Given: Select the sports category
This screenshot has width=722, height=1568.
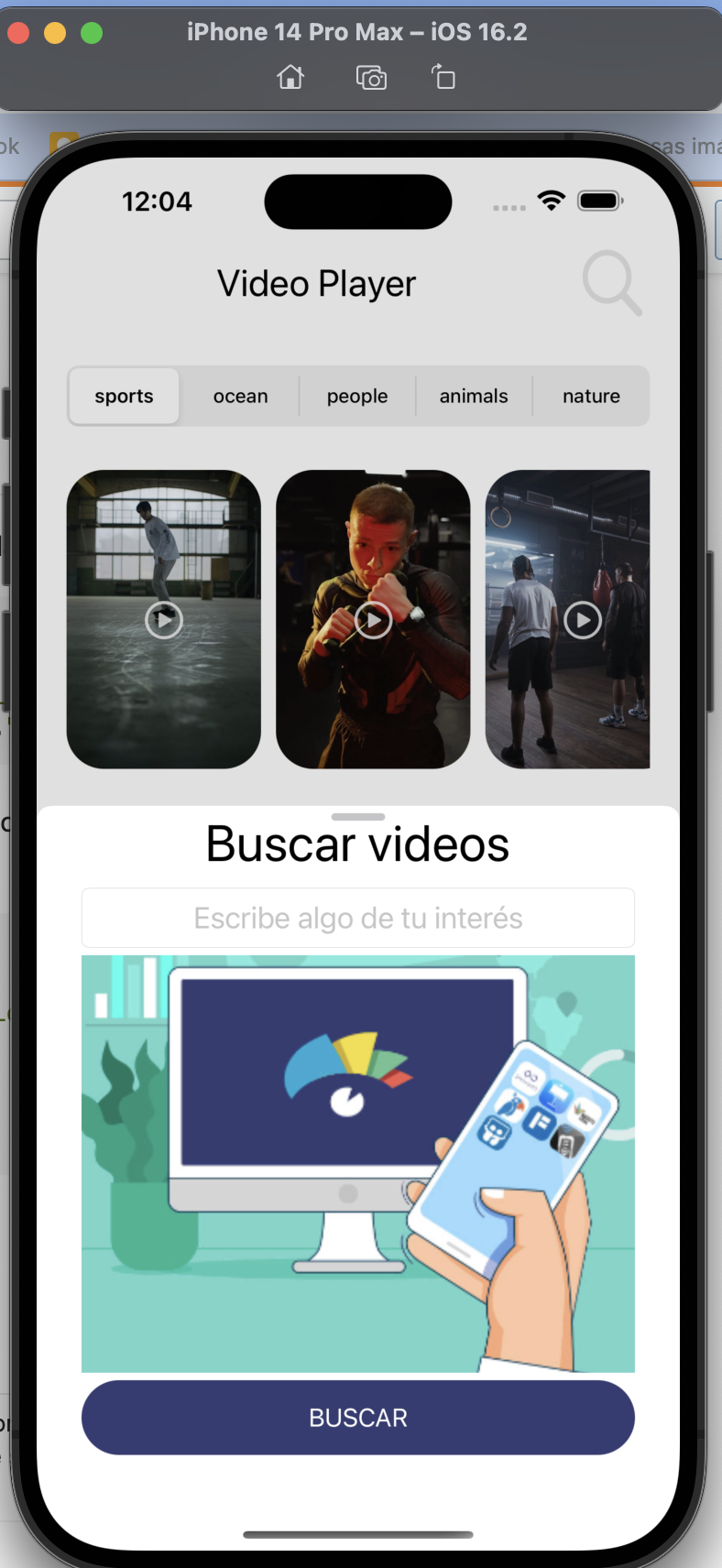Looking at the screenshot, I should click(x=123, y=396).
